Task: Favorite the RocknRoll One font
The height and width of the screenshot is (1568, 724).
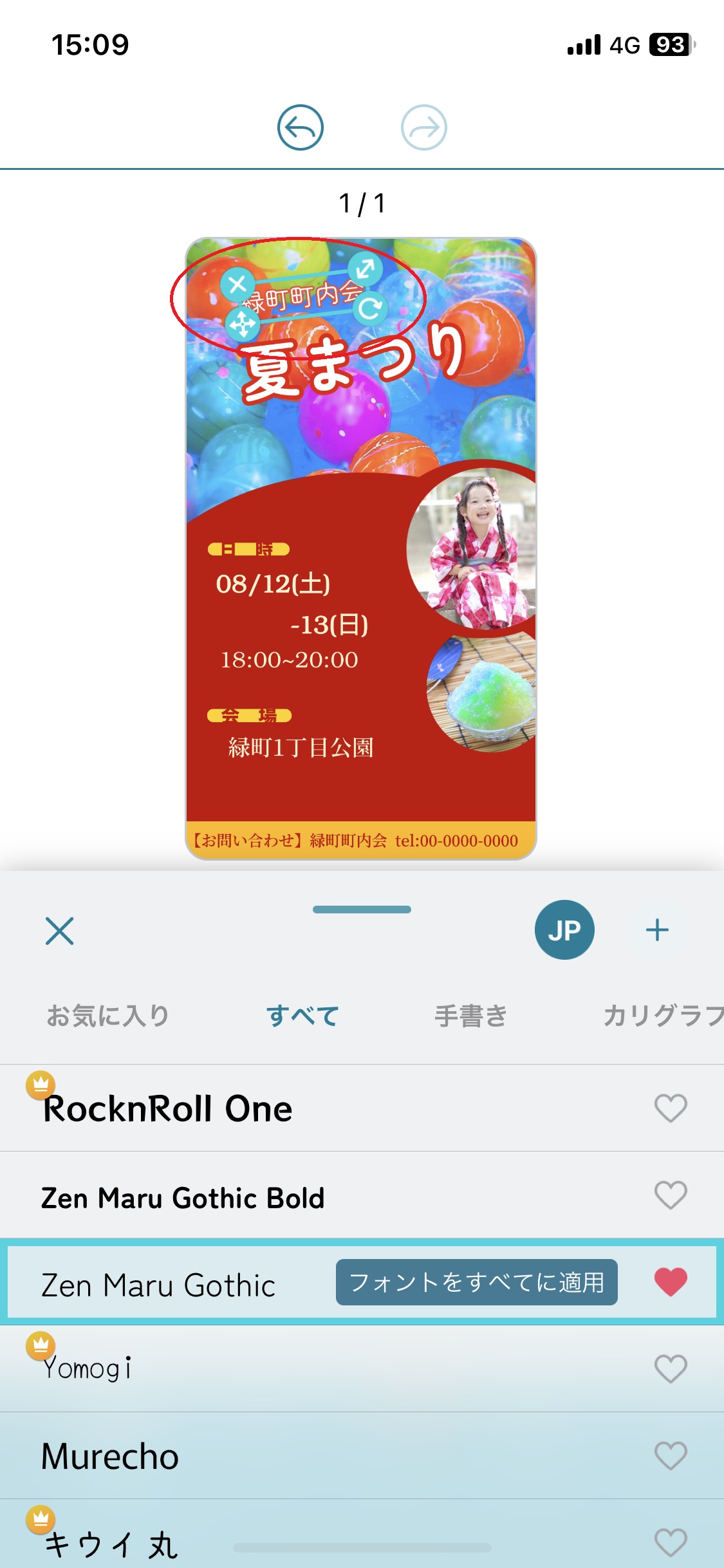Action: tap(671, 1108)
